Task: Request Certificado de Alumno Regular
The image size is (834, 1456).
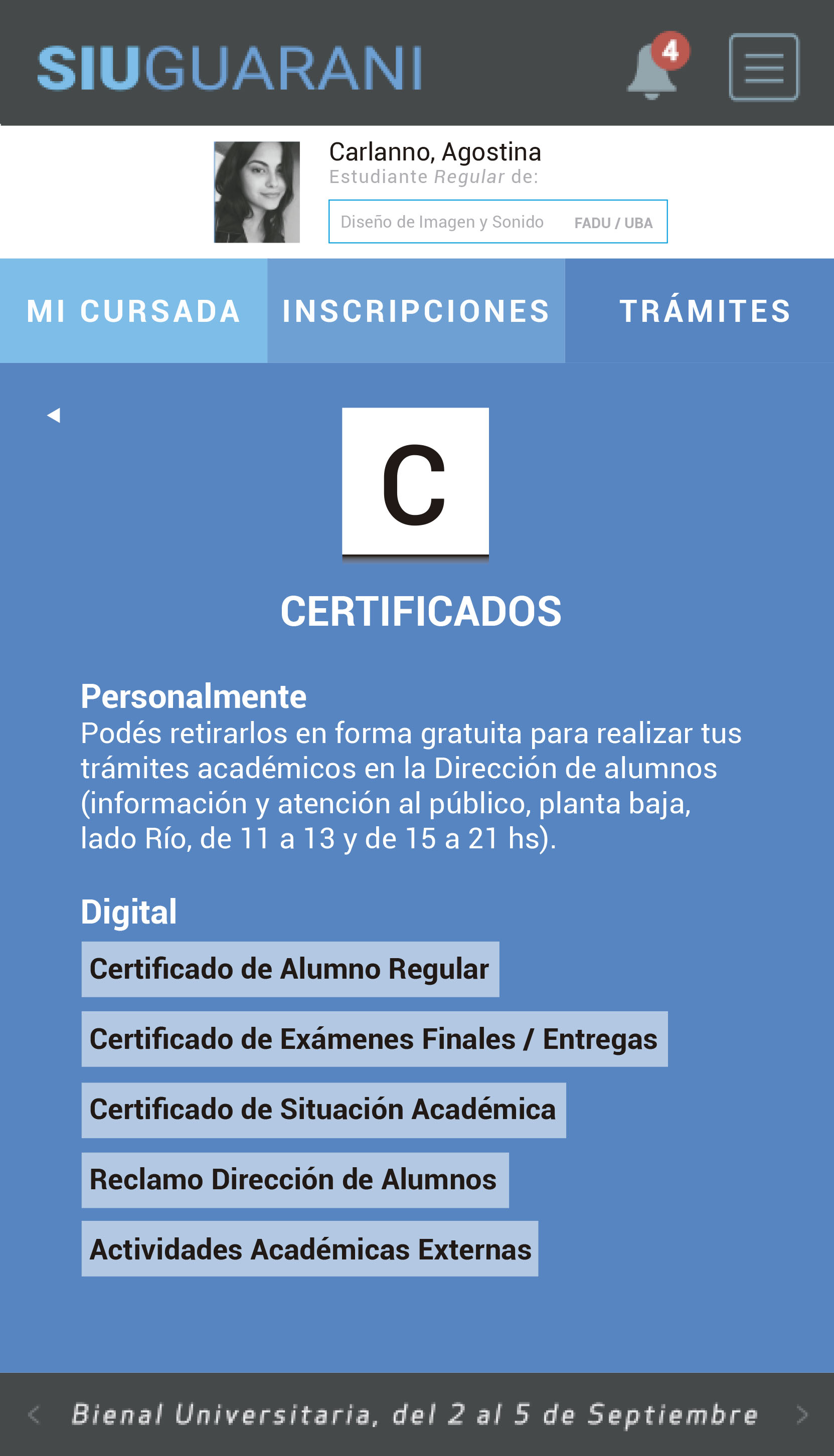Action: pyautogui.click(x=290, y=969)
